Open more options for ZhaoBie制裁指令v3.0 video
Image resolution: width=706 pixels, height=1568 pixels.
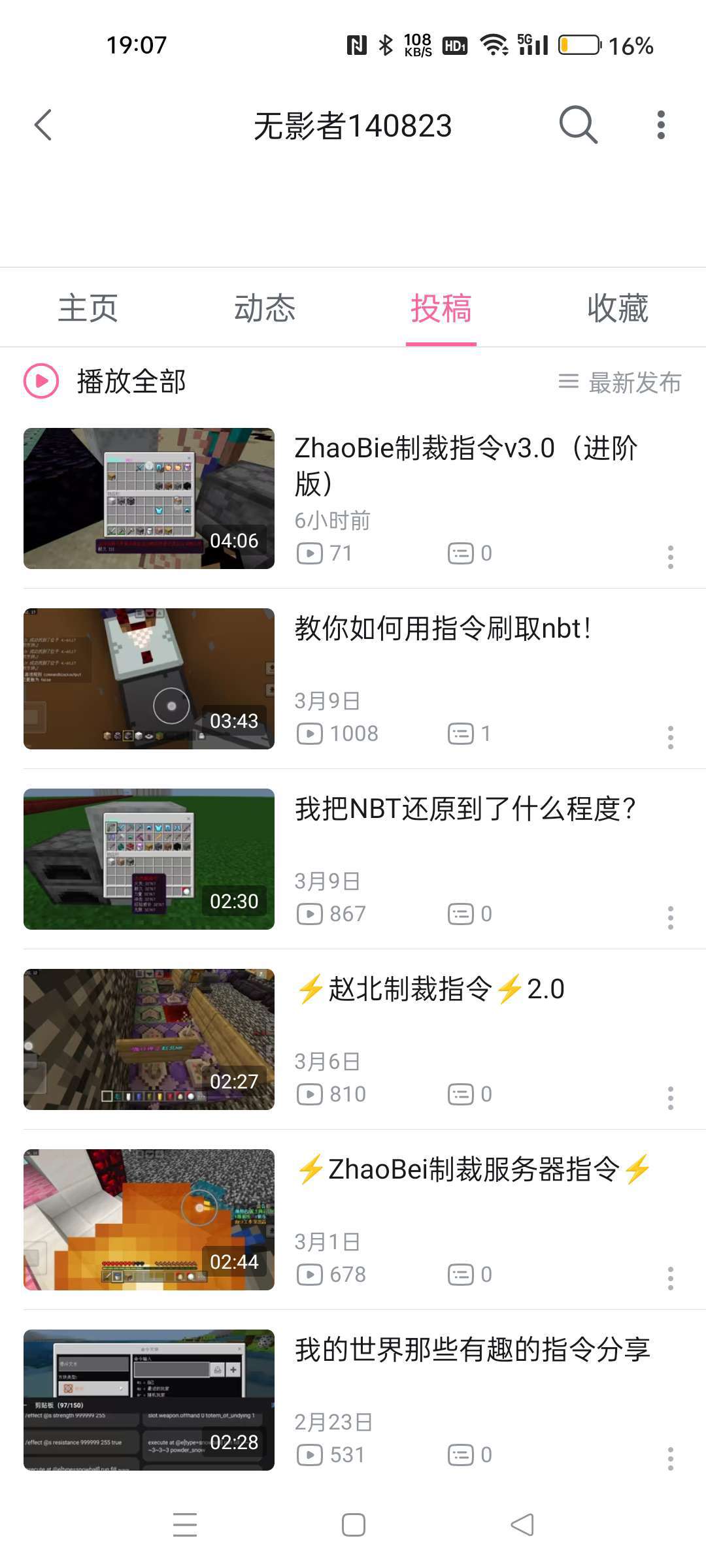pyautogui.click(x=670, y=557)
